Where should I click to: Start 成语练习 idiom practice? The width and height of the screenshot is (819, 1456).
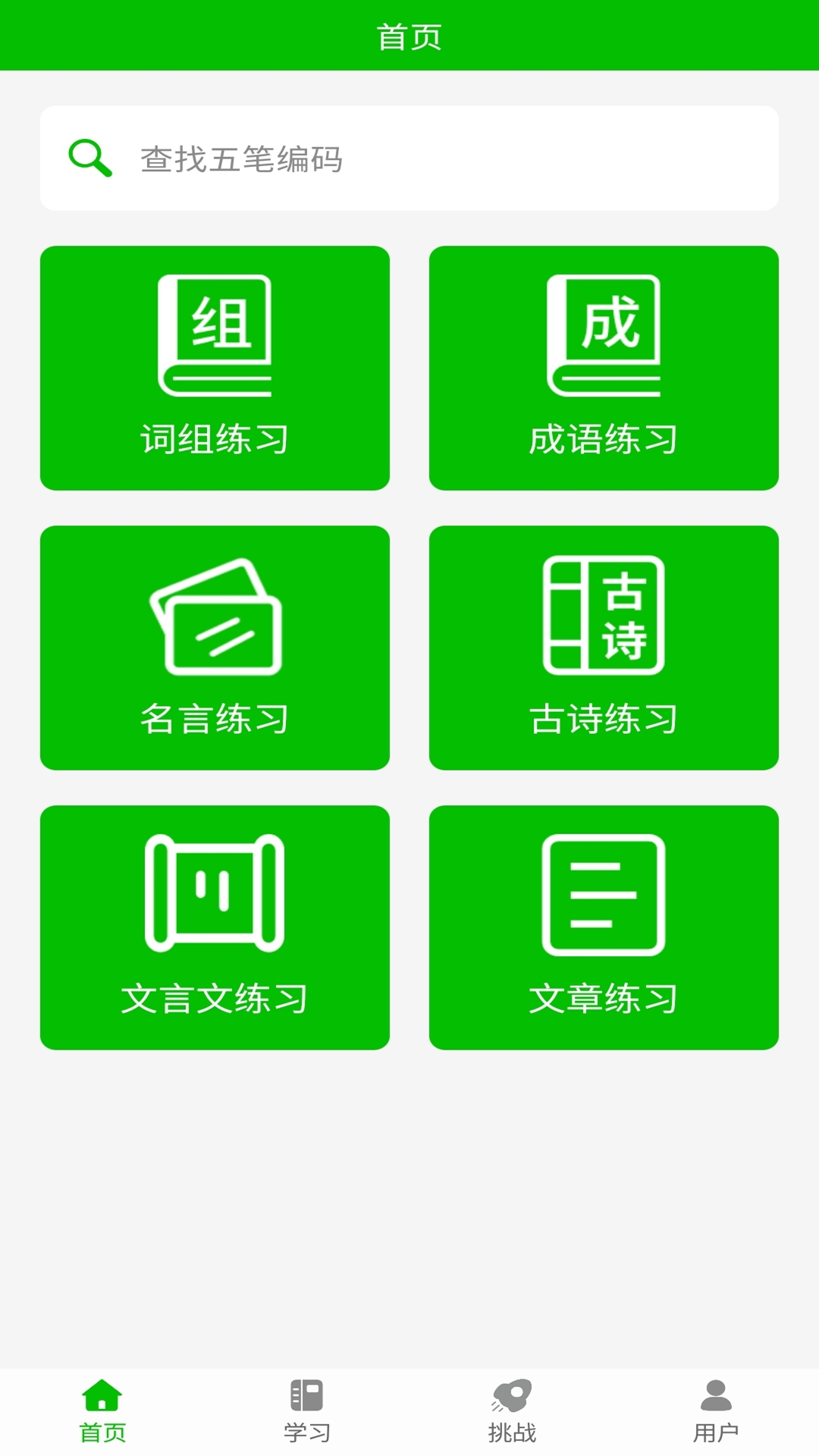(x=604, y=368)
